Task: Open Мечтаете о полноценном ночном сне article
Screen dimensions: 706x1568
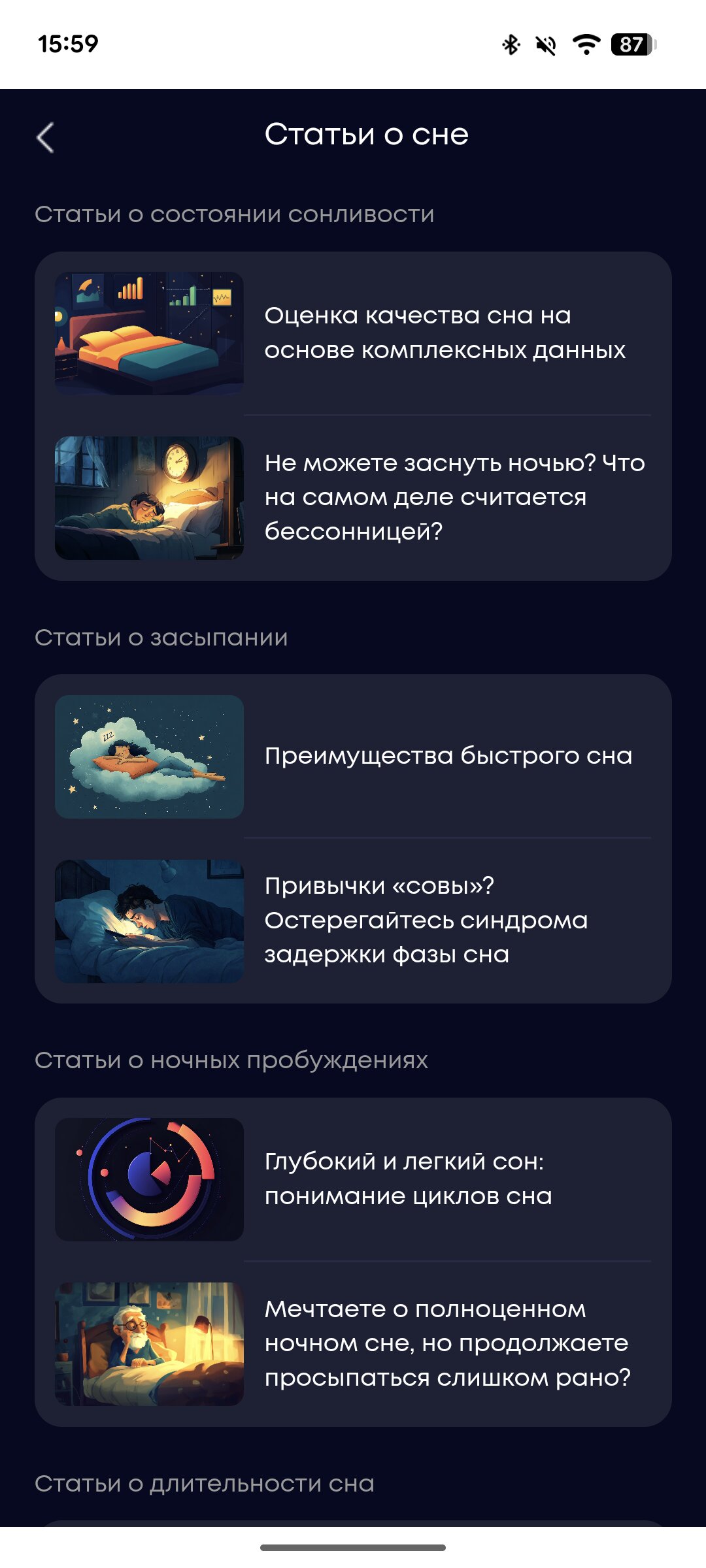Action: coord(448,1343)
